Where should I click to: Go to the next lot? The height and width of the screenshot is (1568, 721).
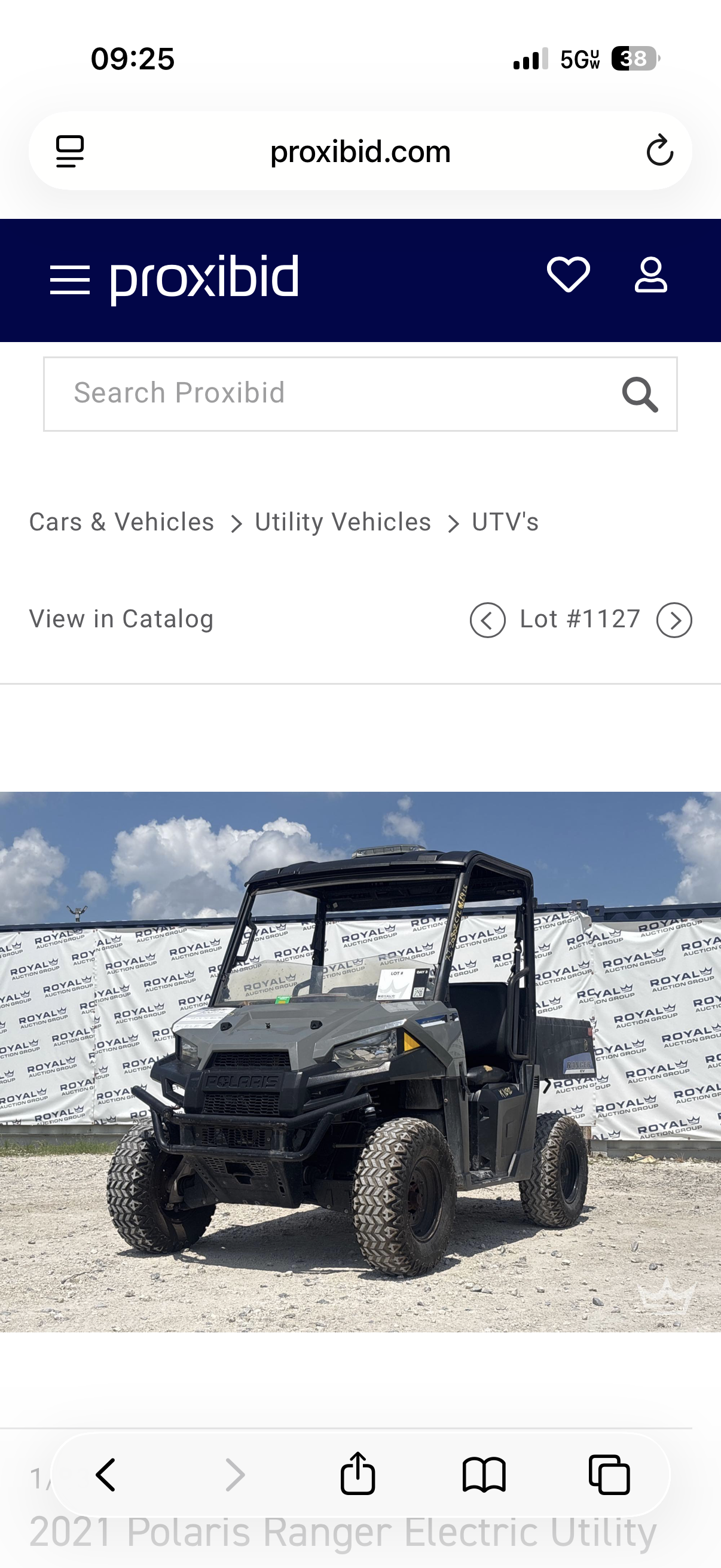pos(674,620)
